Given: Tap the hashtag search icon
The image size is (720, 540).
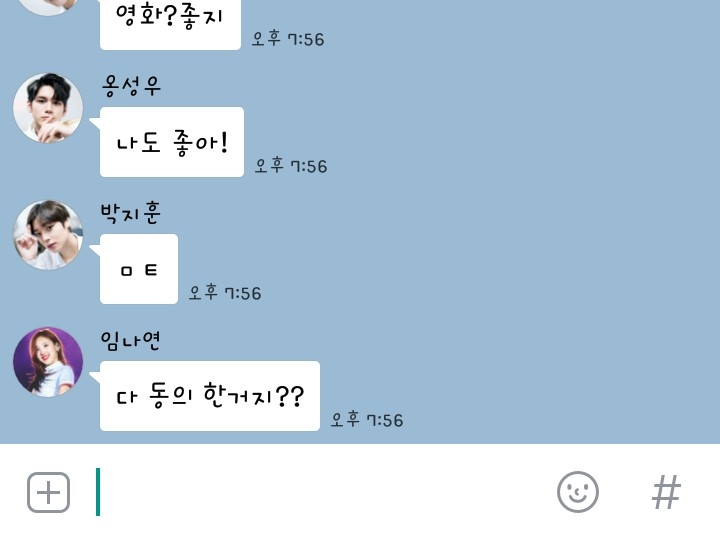Looking at the screenshot, I should 666,492.
